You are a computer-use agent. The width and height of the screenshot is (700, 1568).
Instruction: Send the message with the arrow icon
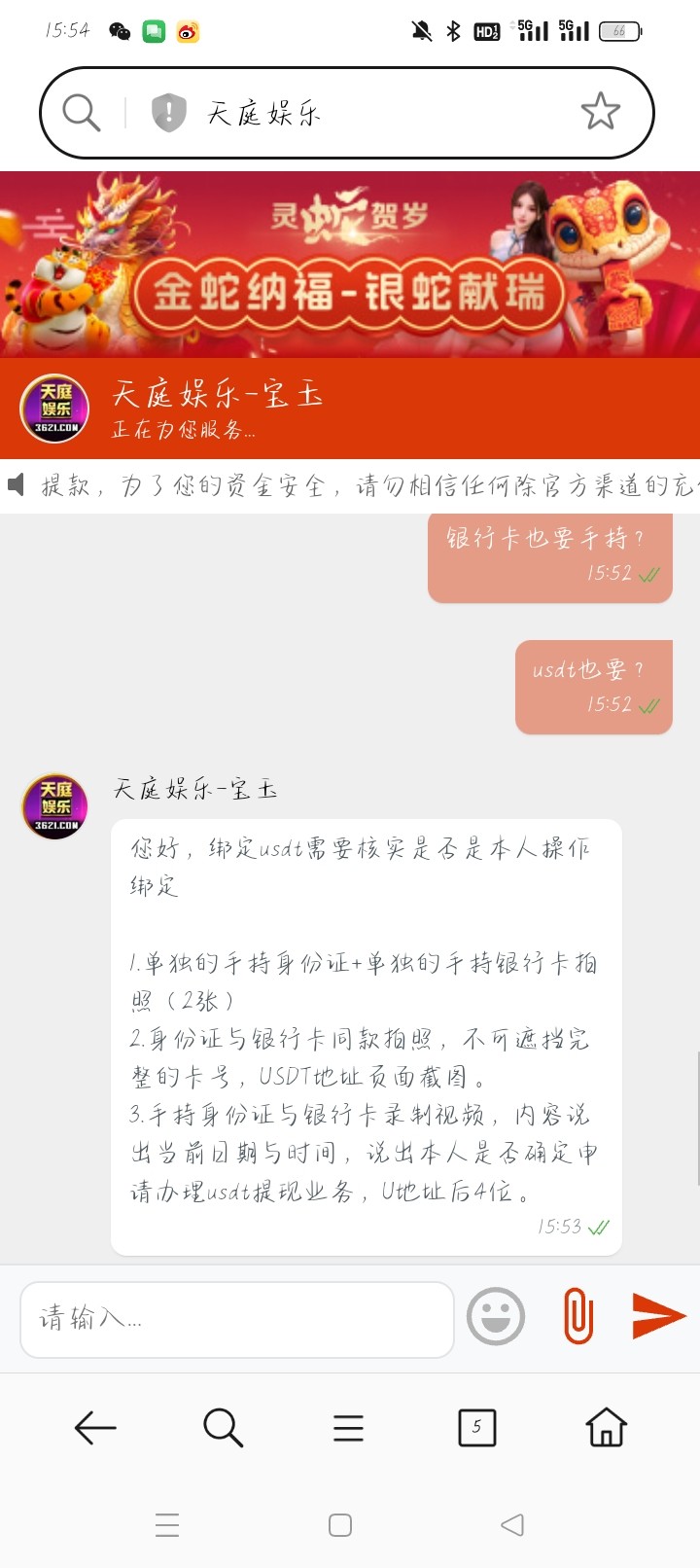click(658, 1316)
